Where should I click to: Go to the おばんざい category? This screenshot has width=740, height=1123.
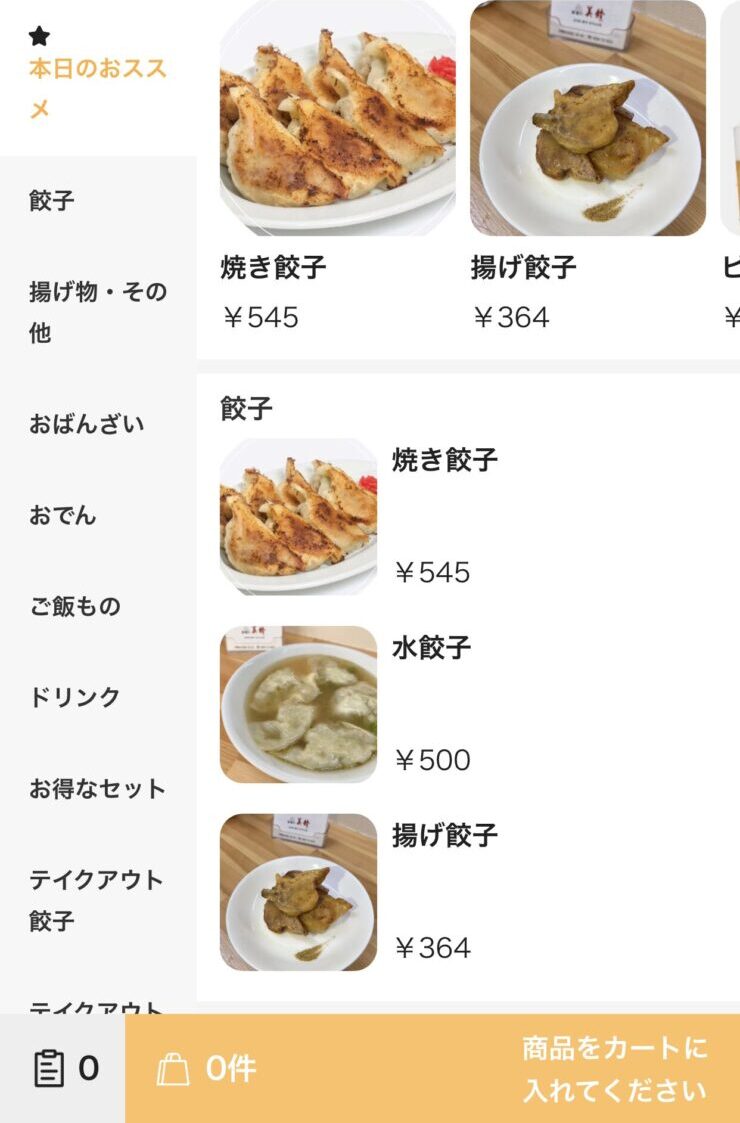(x=98, y=424)
